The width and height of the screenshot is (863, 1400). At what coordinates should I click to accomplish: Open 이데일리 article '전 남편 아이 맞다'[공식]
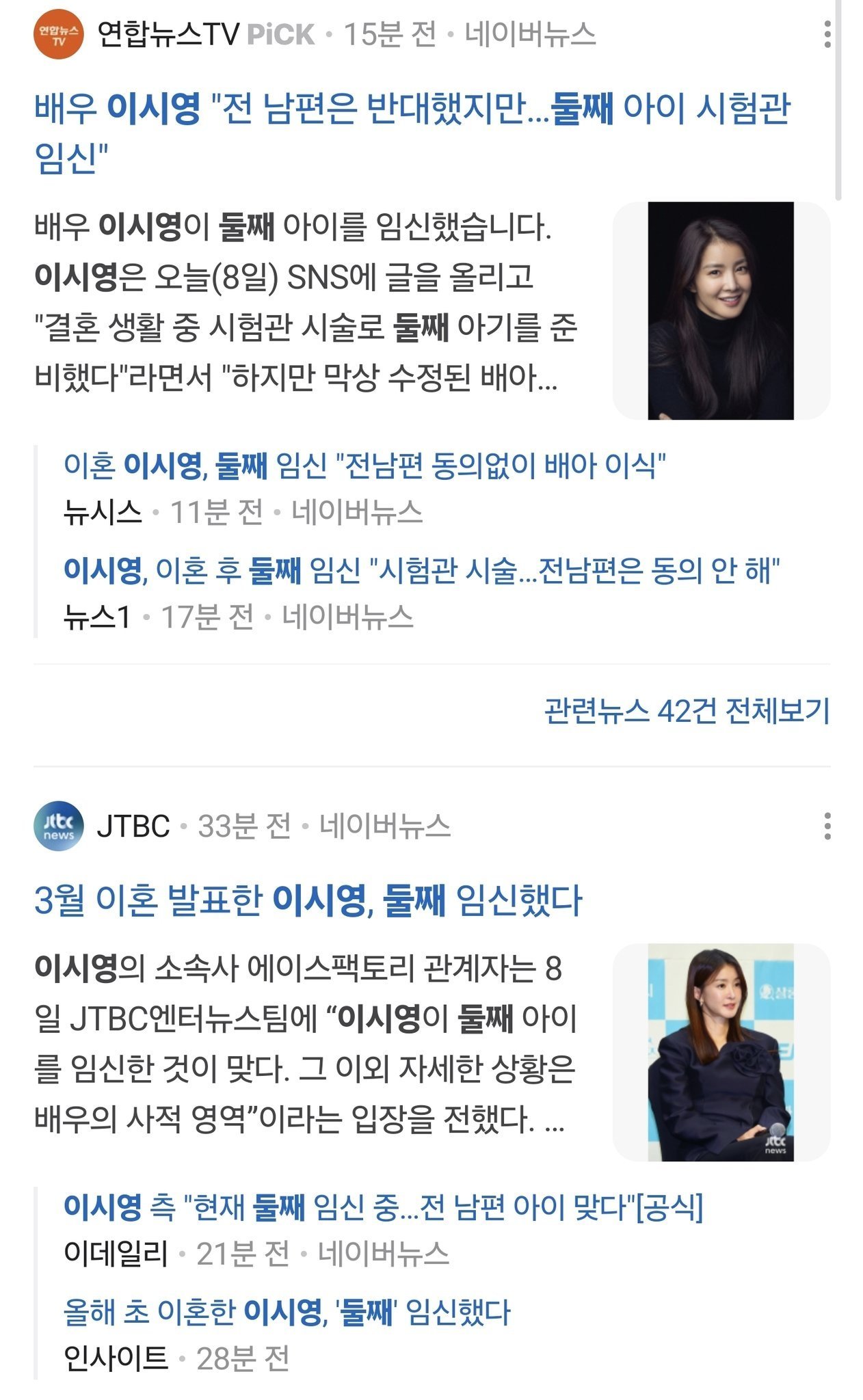coord(383,1207)
